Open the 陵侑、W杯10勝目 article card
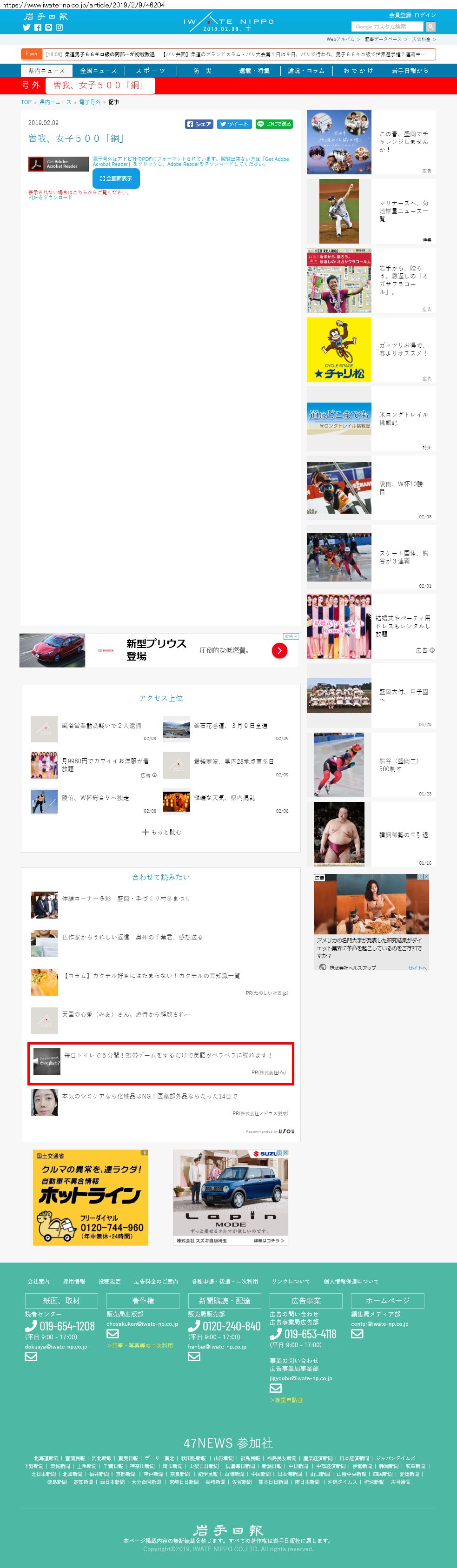 pyautogui.click(x=371, y=488)
